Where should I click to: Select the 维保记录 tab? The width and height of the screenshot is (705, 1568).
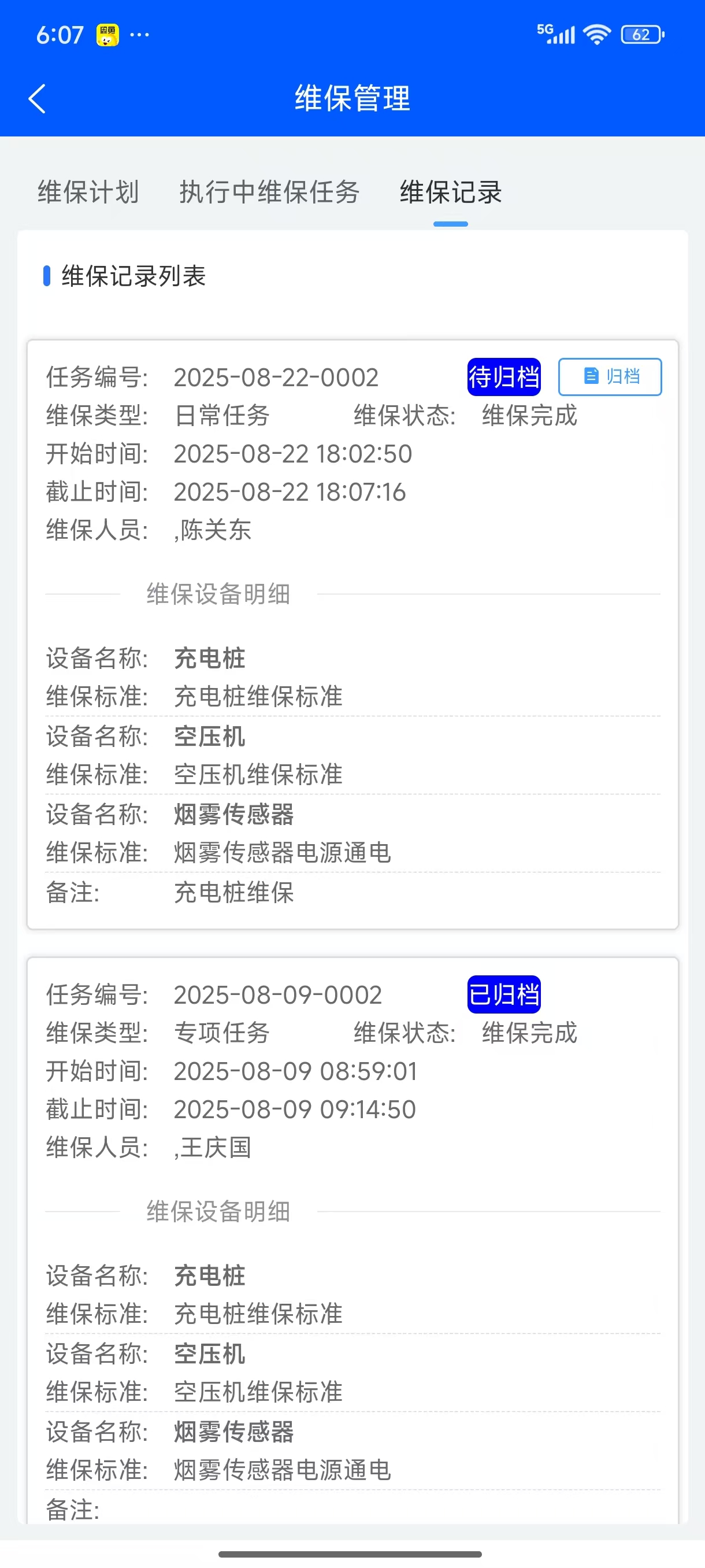(x=450, y=193)
